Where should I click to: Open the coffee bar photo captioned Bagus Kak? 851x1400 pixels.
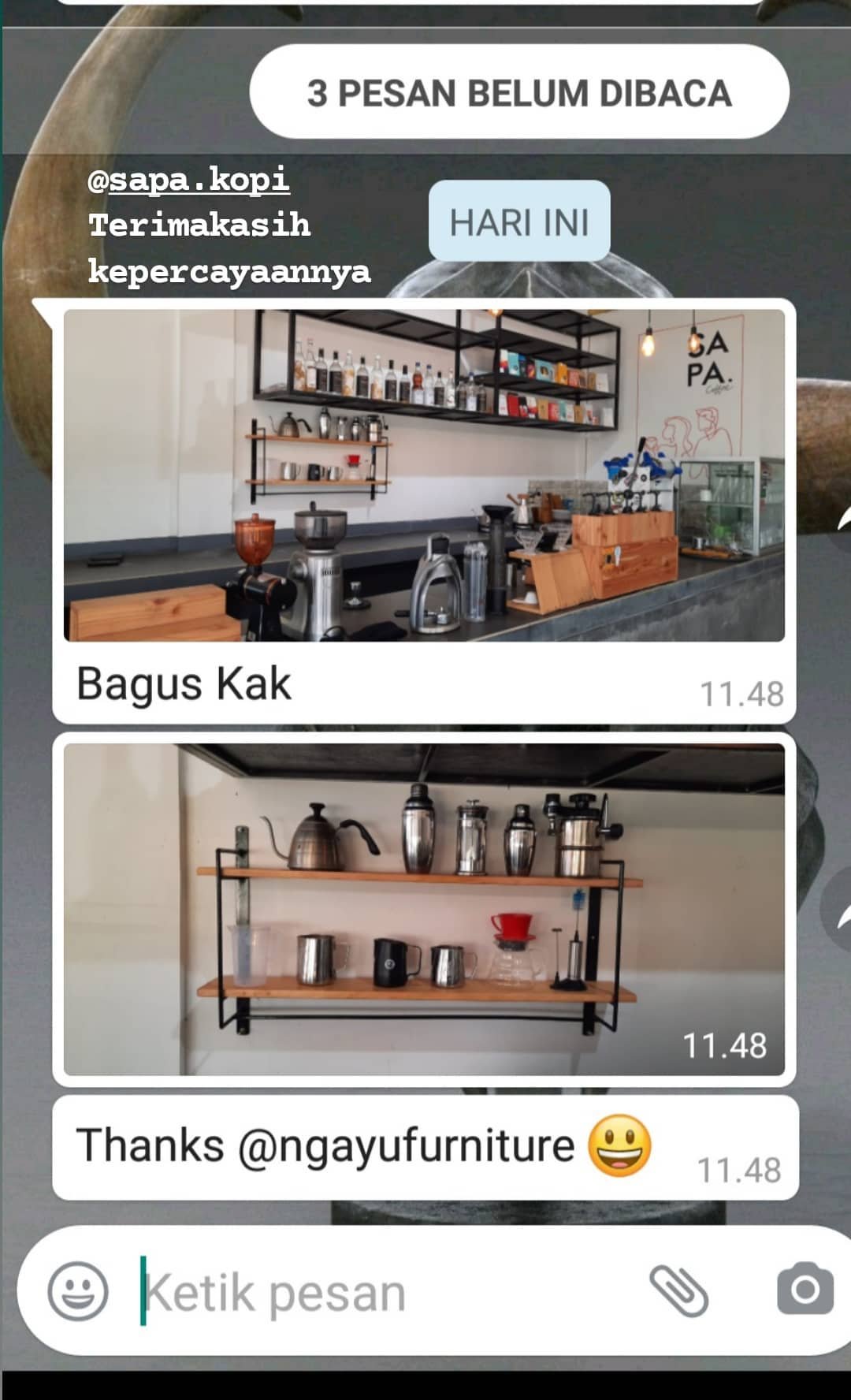pos(424,475)
